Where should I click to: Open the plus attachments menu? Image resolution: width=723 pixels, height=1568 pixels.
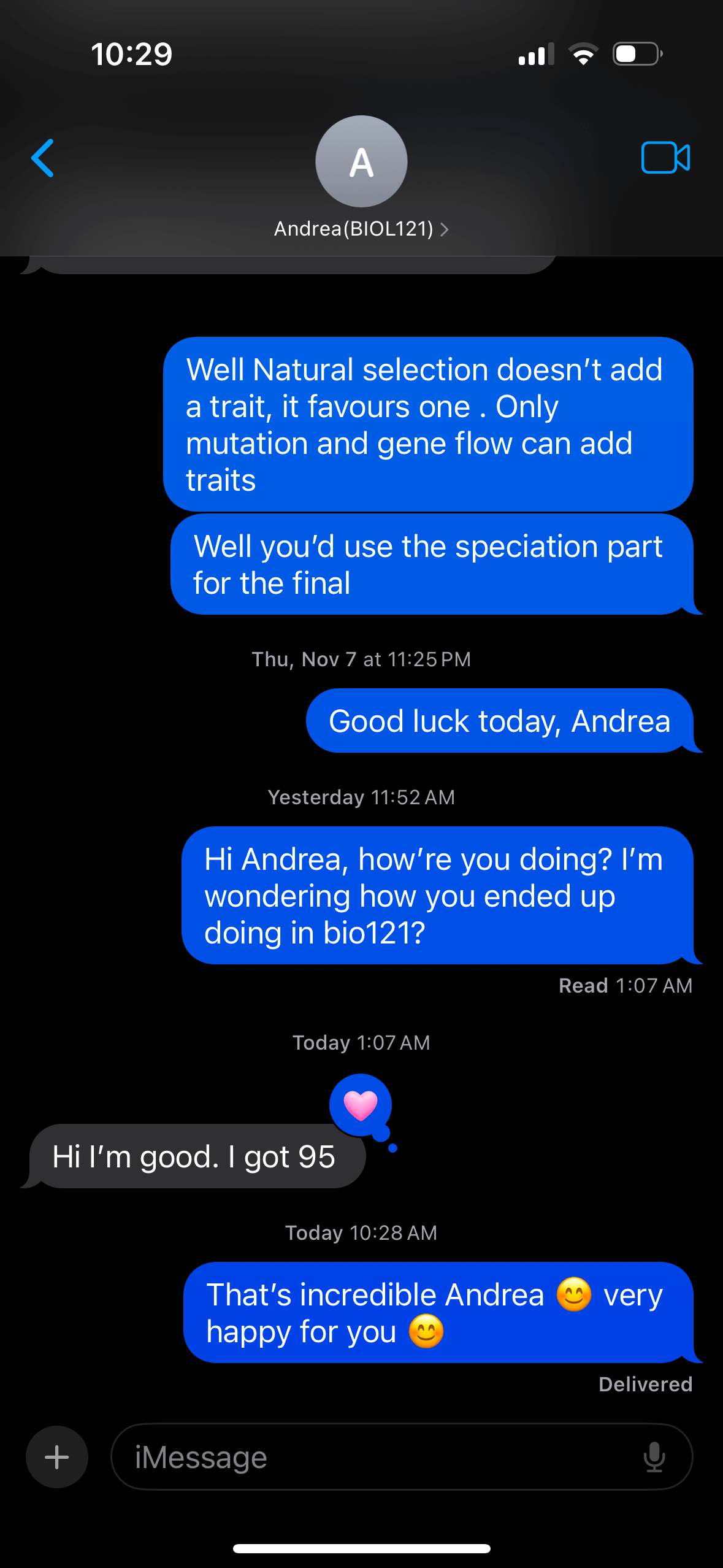pyautogui.click(x=57, y=1457)
